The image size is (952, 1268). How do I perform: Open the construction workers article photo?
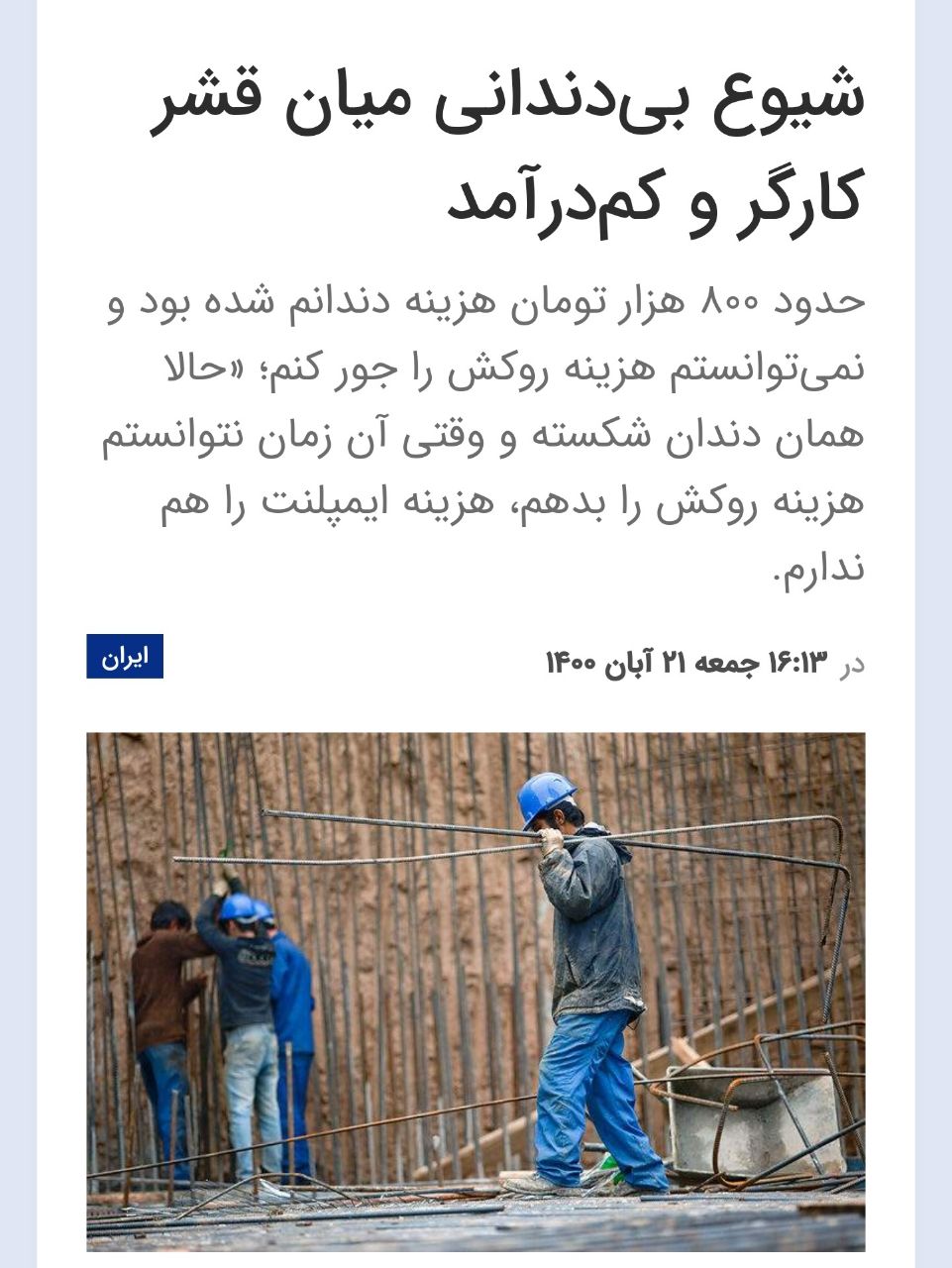(x=476, y=992)
